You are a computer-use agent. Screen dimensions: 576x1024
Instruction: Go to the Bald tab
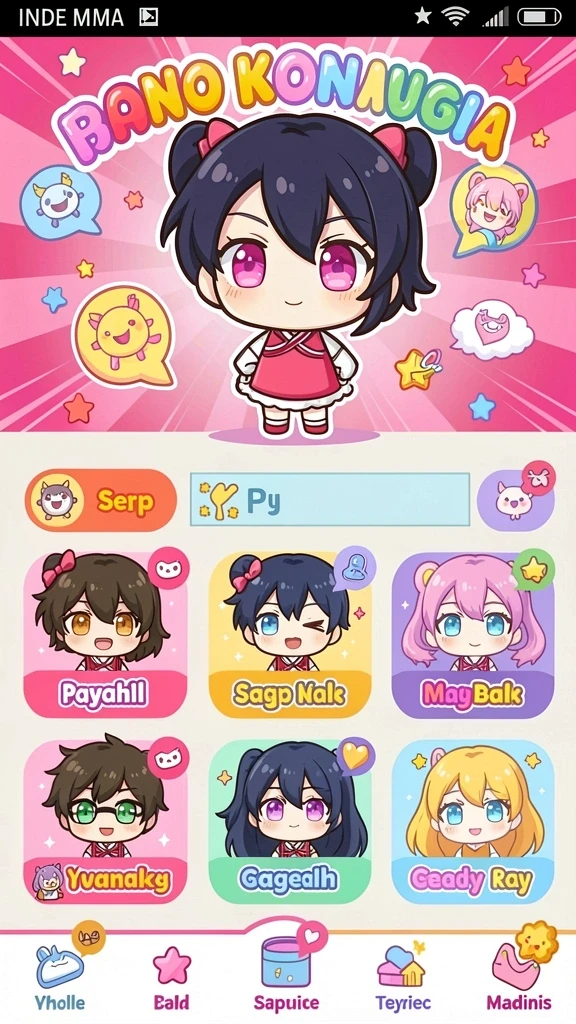[172, 980]
